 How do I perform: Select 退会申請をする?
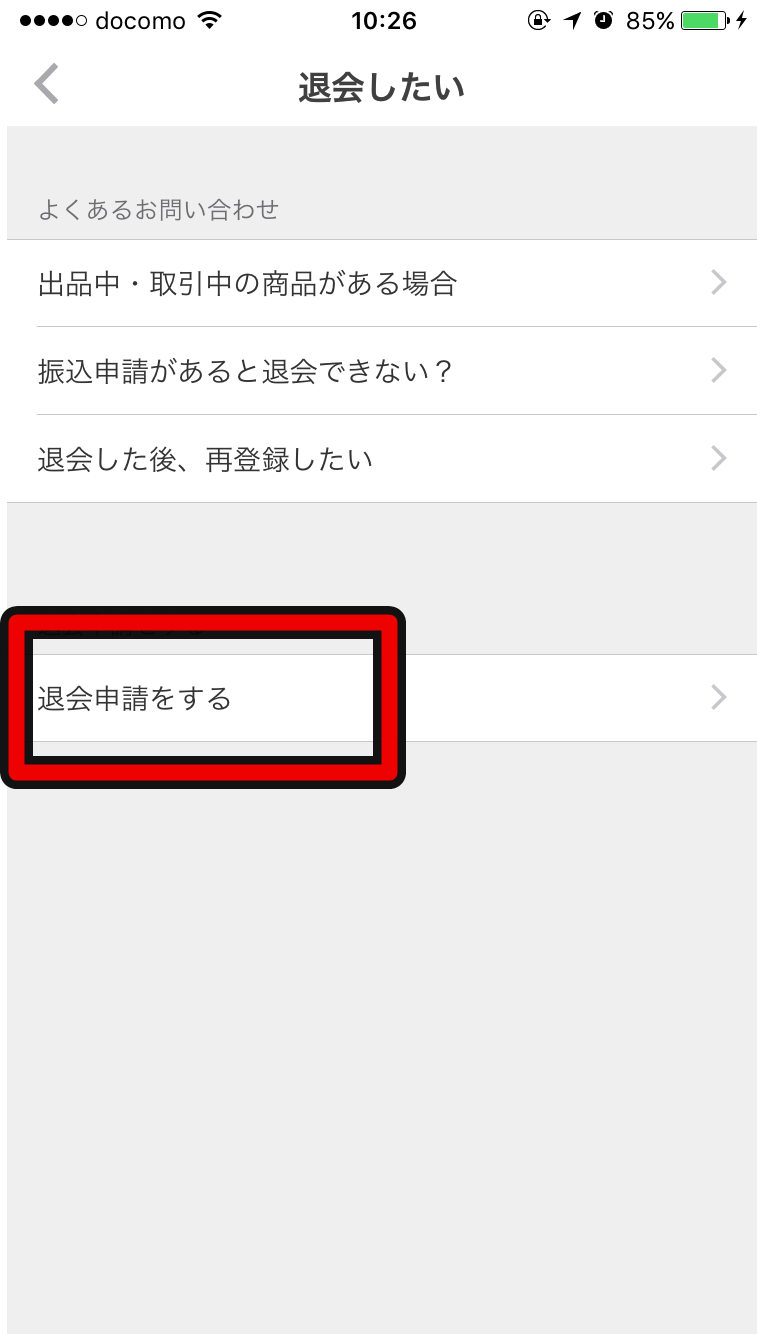(380, 698)
